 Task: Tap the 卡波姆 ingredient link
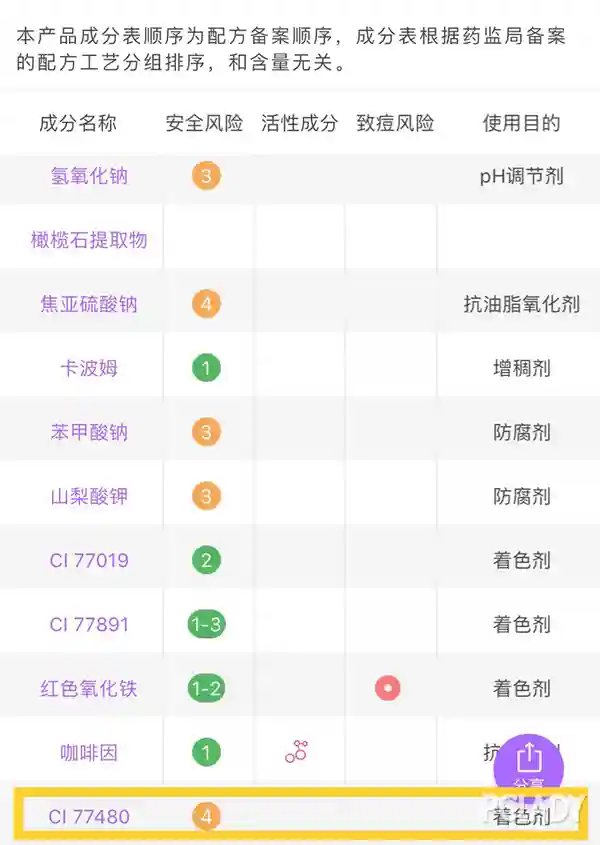coord(89,368)
